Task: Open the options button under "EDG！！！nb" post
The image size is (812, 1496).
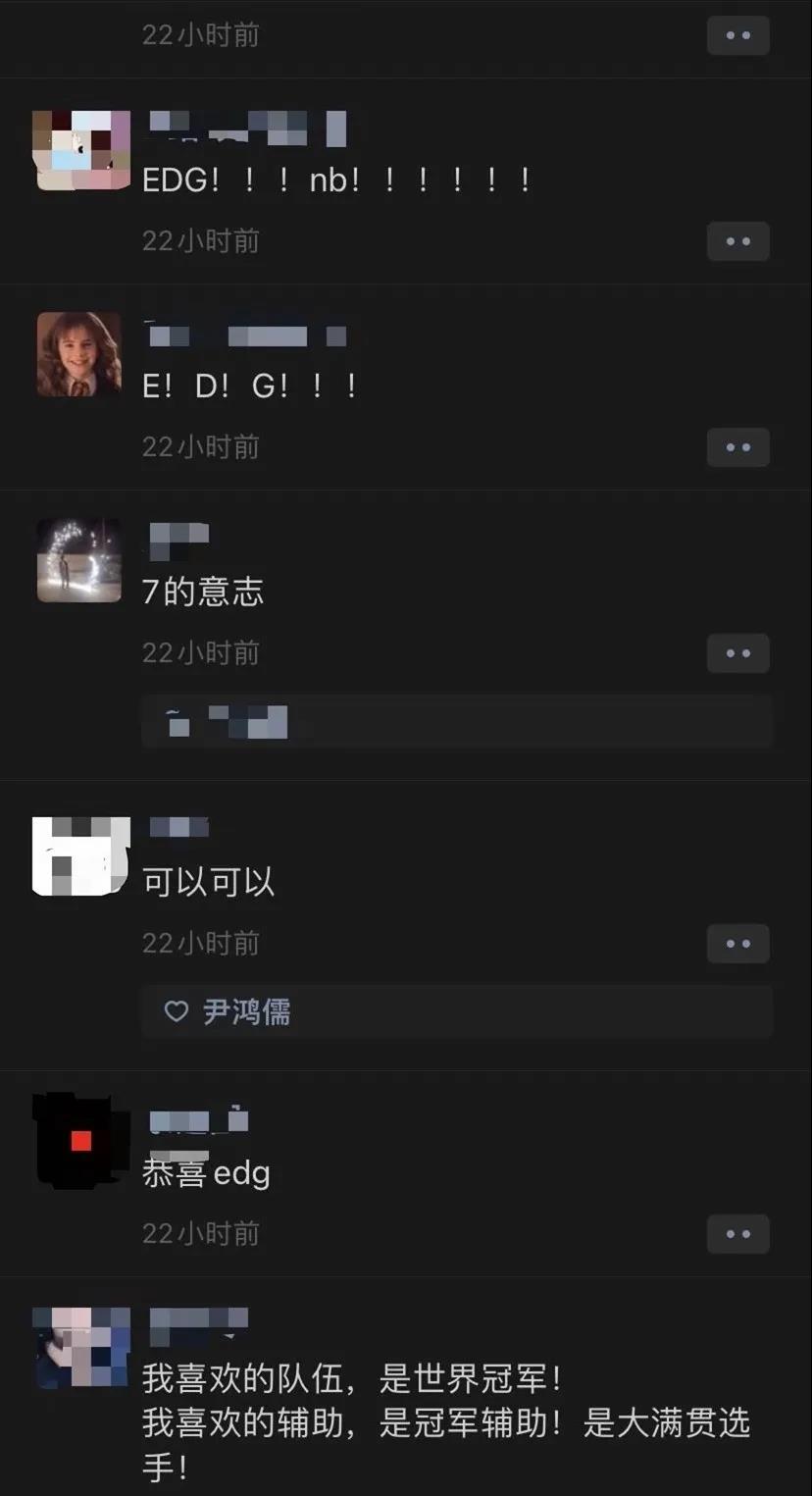Action: click(737, 241)
